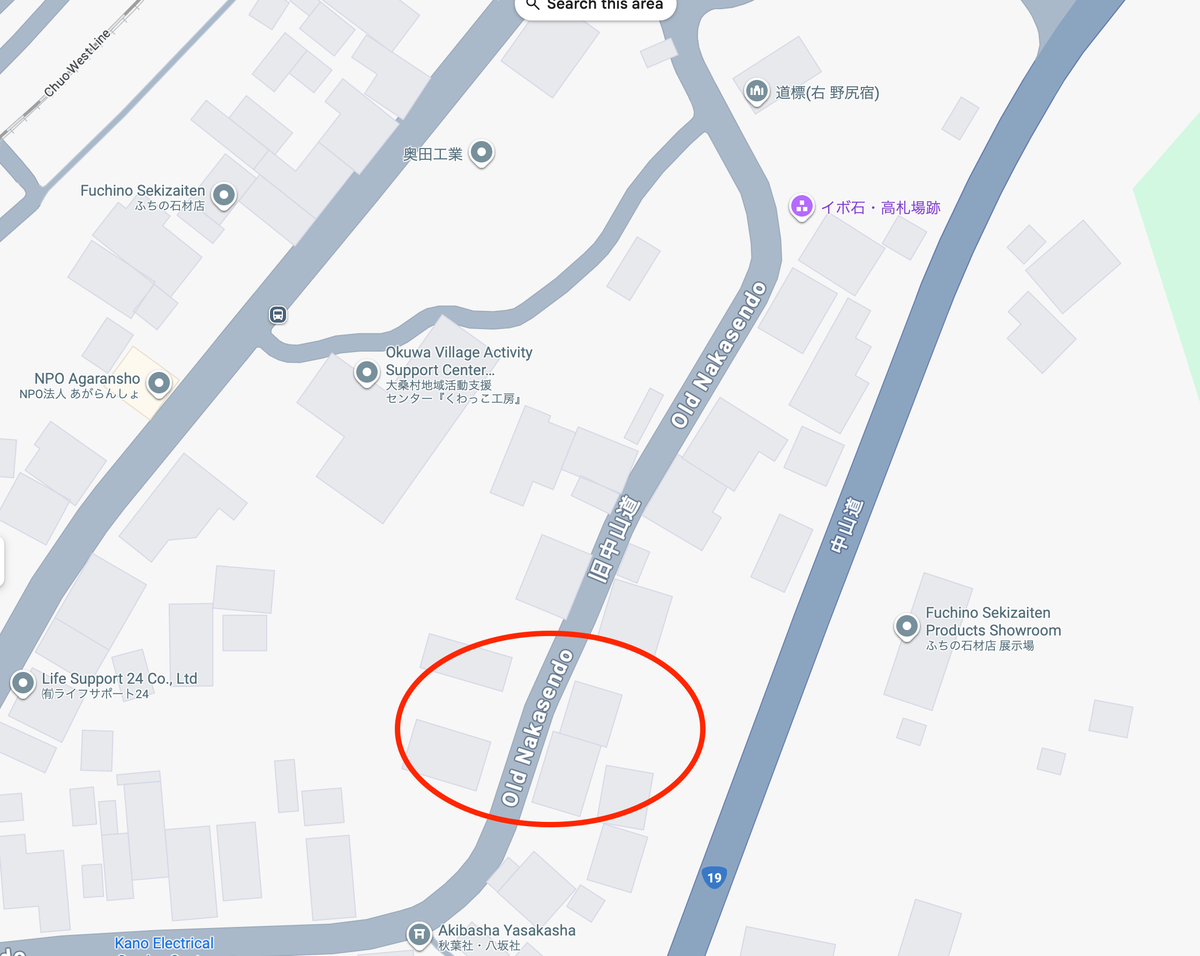1200x956 pixels.
Task: Open the Fuchino Sekizaiten place pin
Action: coord(224,195)
